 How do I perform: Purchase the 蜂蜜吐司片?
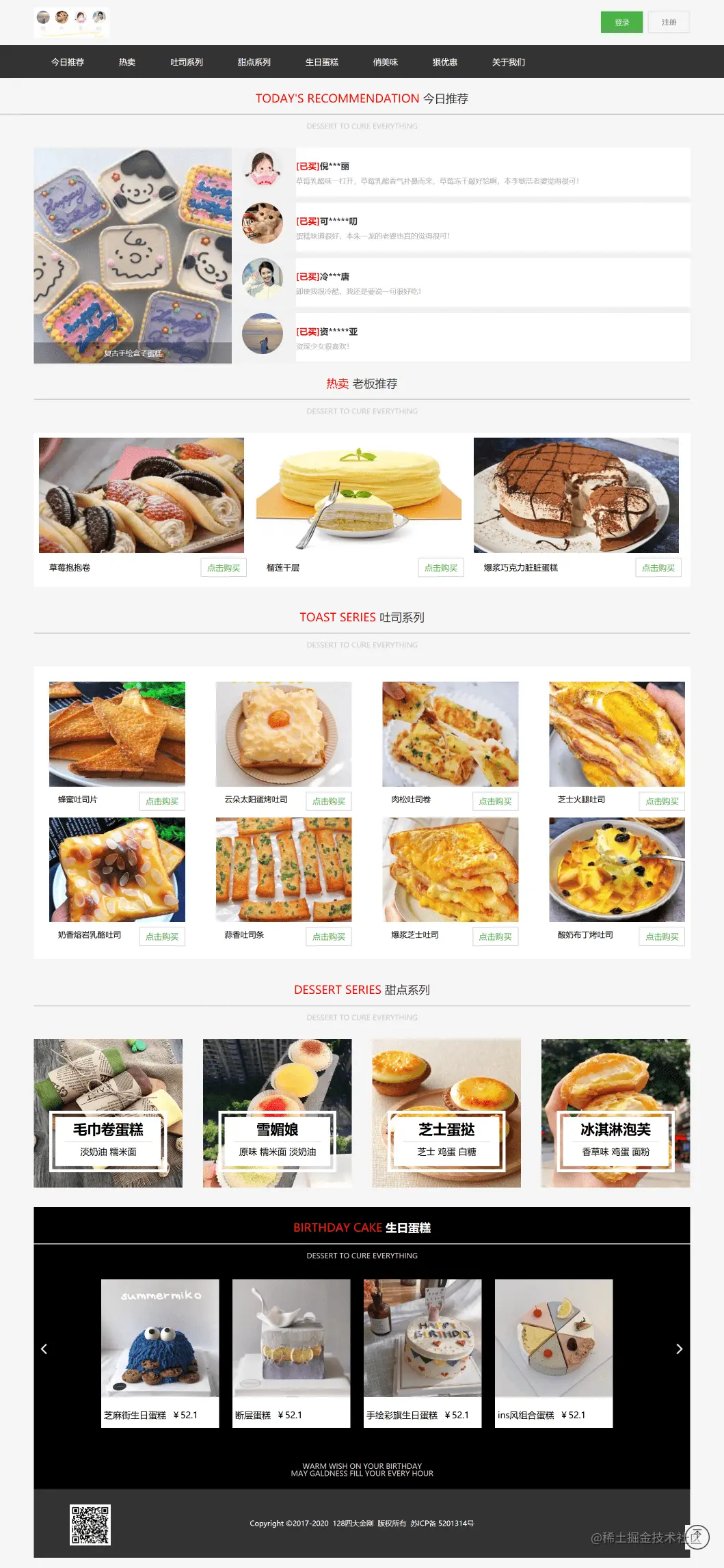(x=162, y=801)
